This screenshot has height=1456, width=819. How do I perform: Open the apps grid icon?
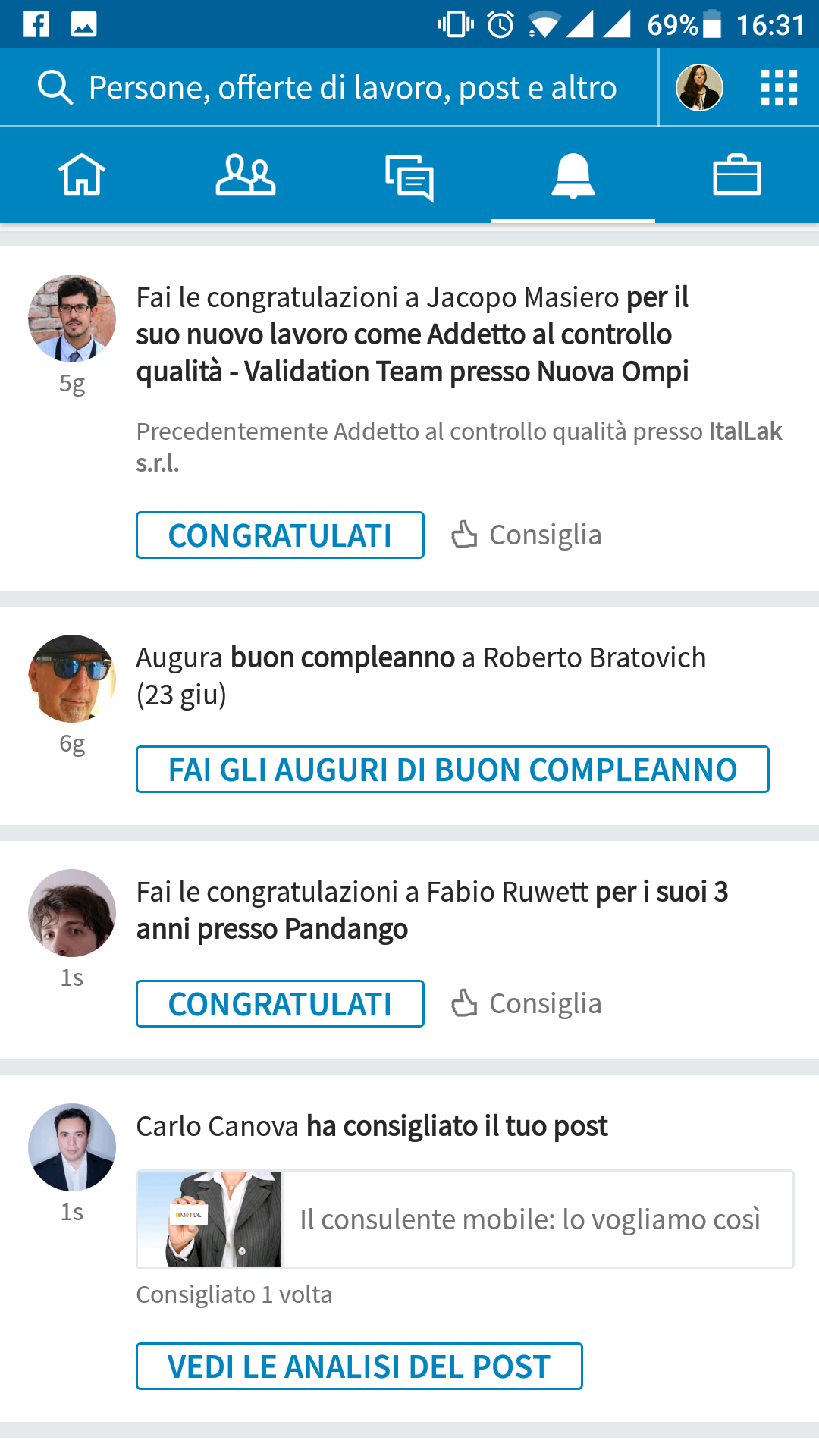[x=779, y=87]
